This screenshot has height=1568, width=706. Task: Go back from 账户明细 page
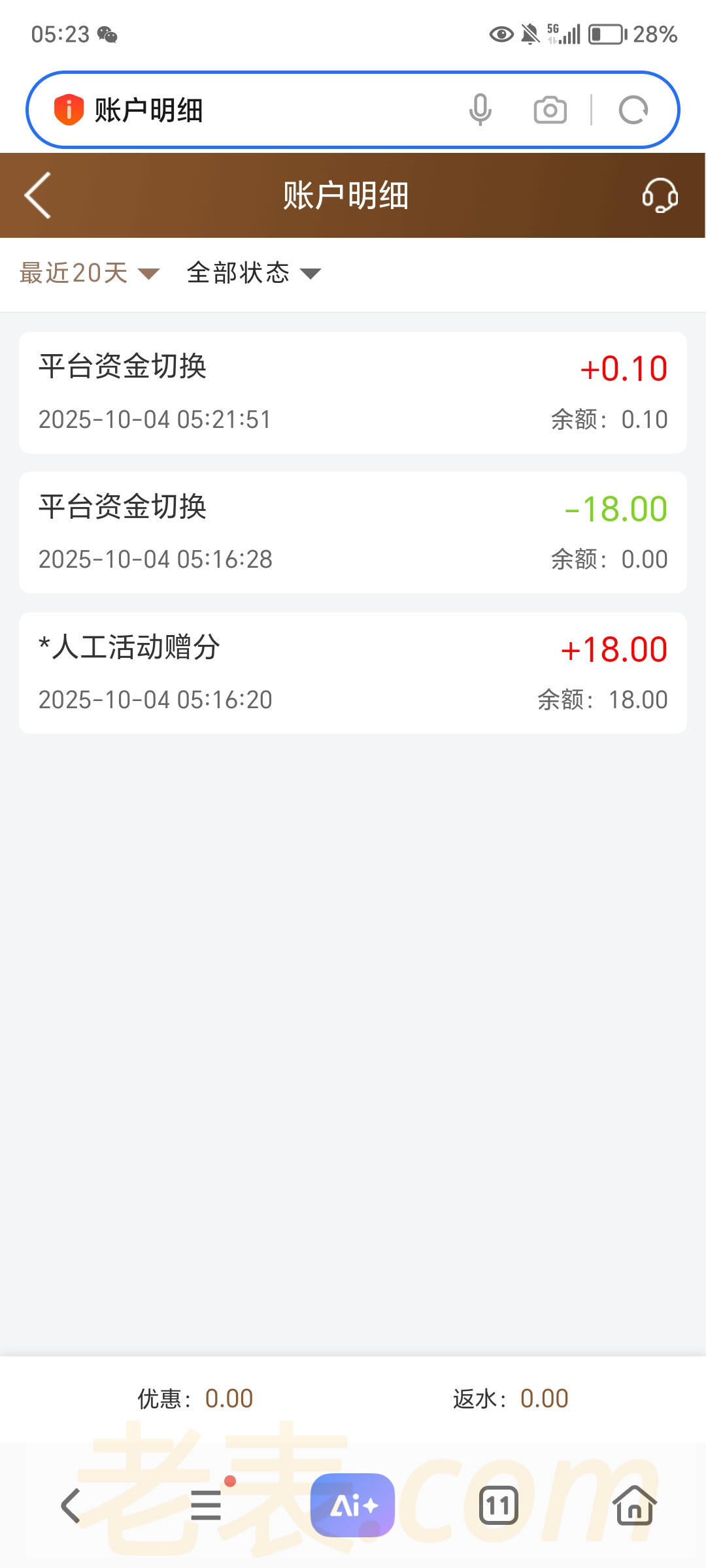tap(38, 195)
